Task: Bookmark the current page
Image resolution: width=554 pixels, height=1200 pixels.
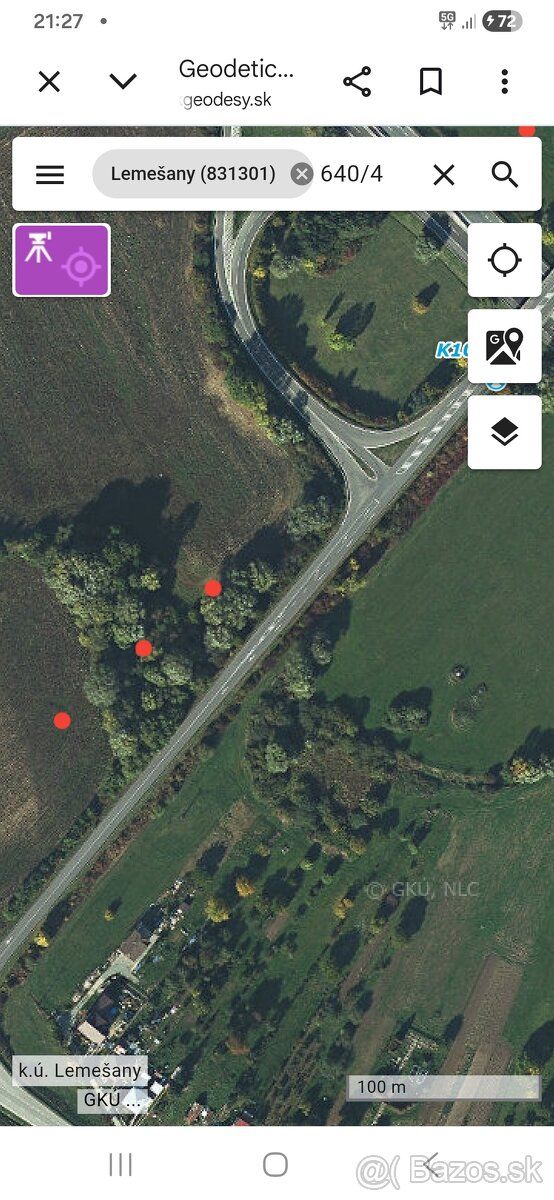Action: tap(431, 82)
